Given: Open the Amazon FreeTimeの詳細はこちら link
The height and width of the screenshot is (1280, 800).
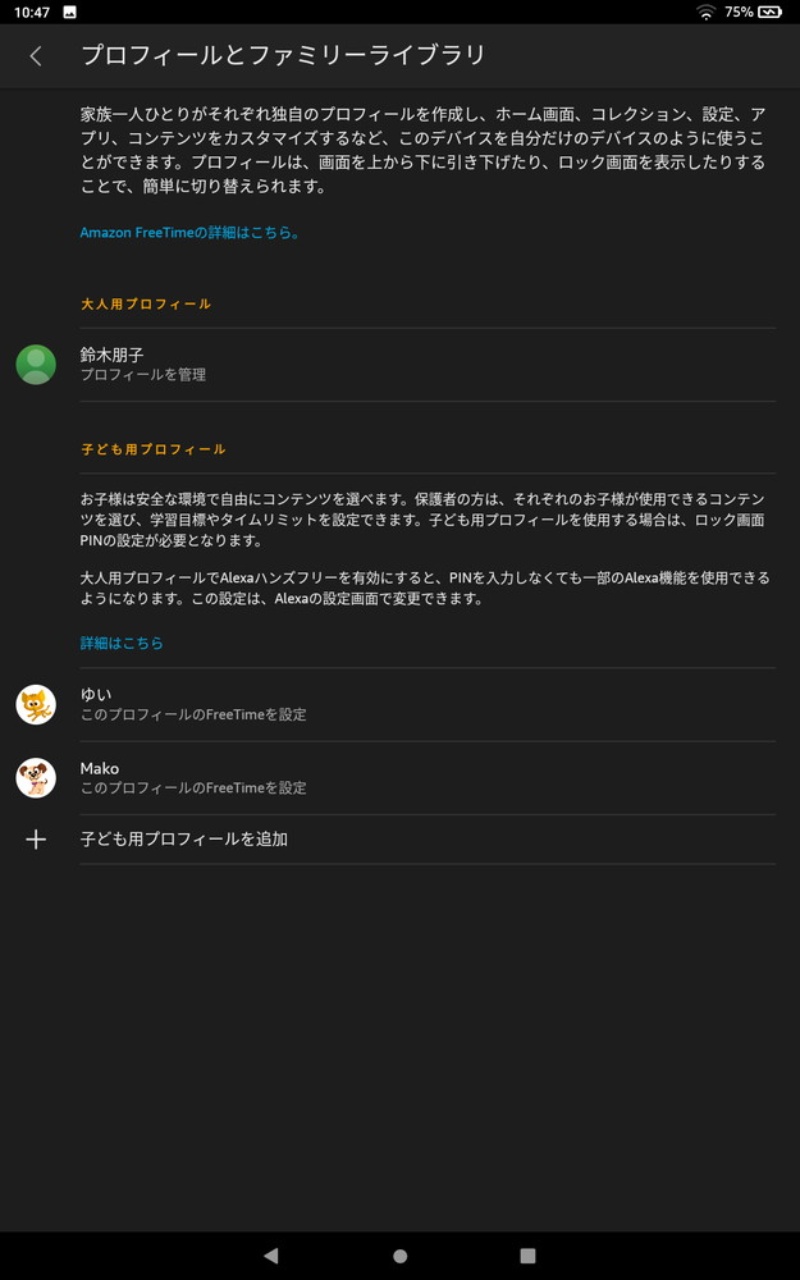Looking at the screenshot, I should [x=190, y=233].
